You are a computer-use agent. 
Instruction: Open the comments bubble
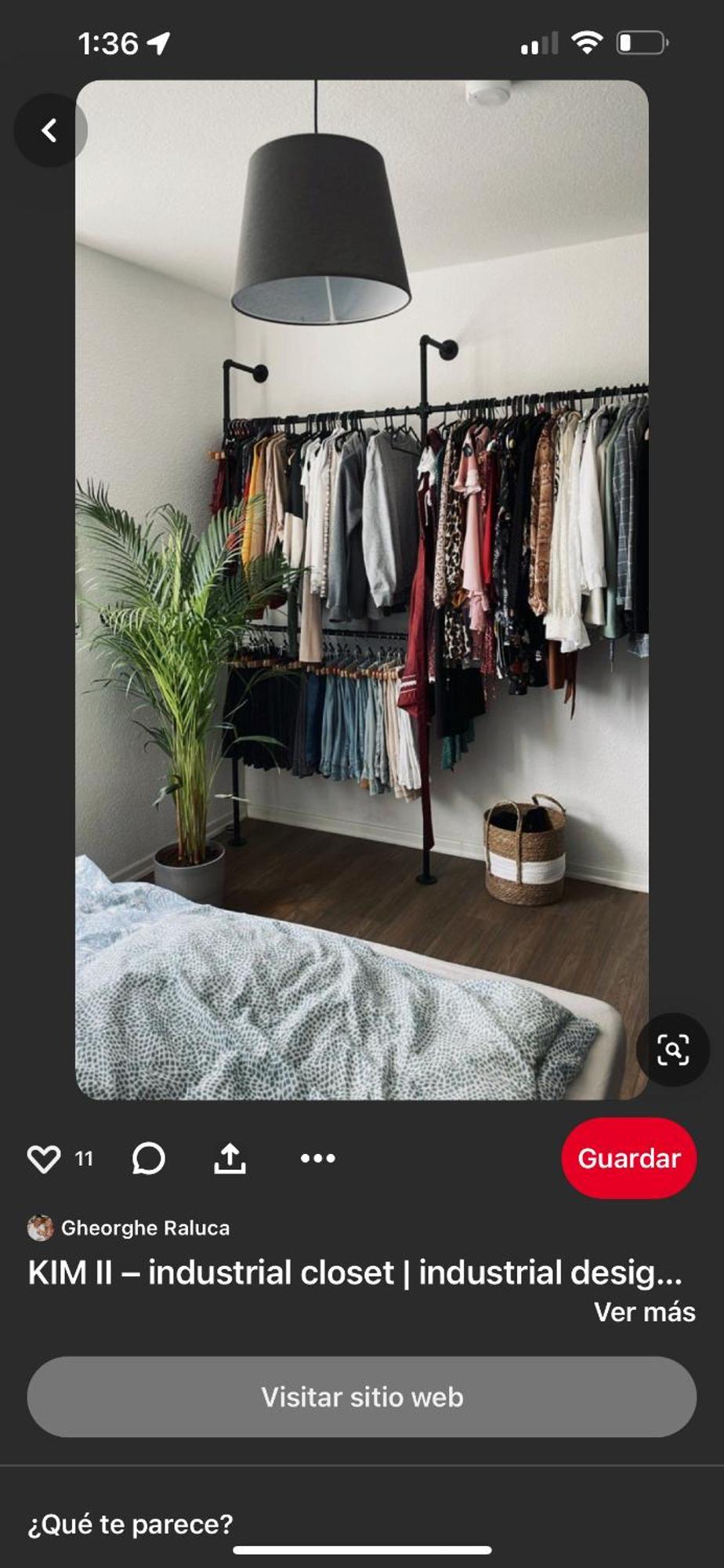point(148,1158)
